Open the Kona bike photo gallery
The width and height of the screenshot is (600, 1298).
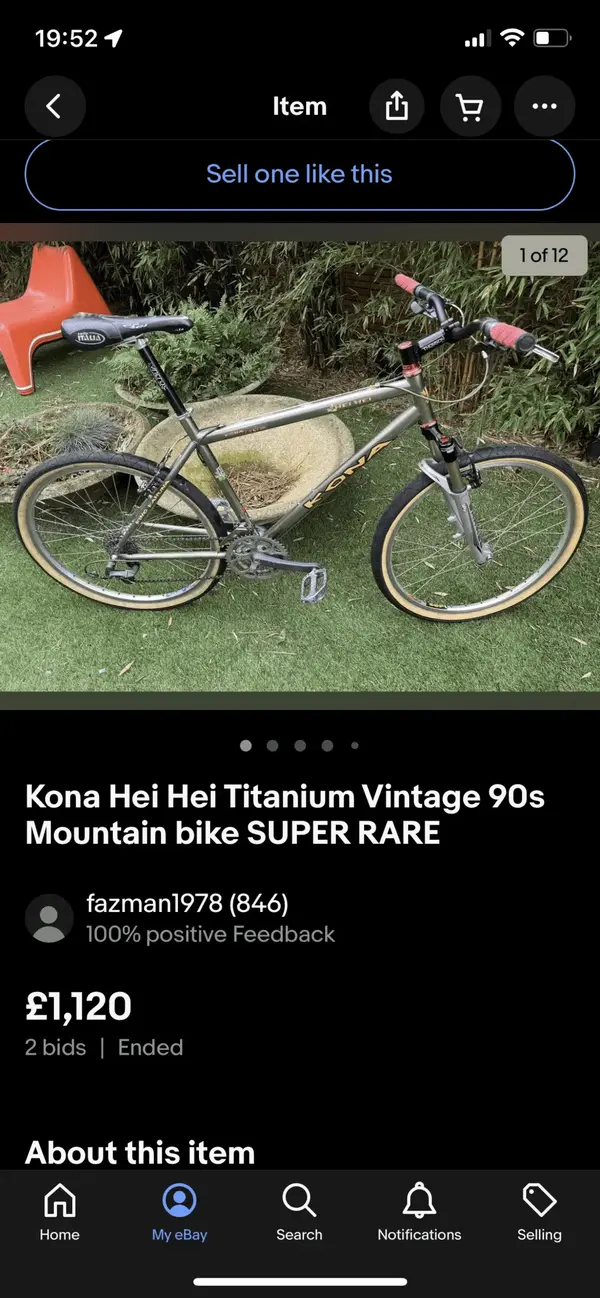[300, 465]
